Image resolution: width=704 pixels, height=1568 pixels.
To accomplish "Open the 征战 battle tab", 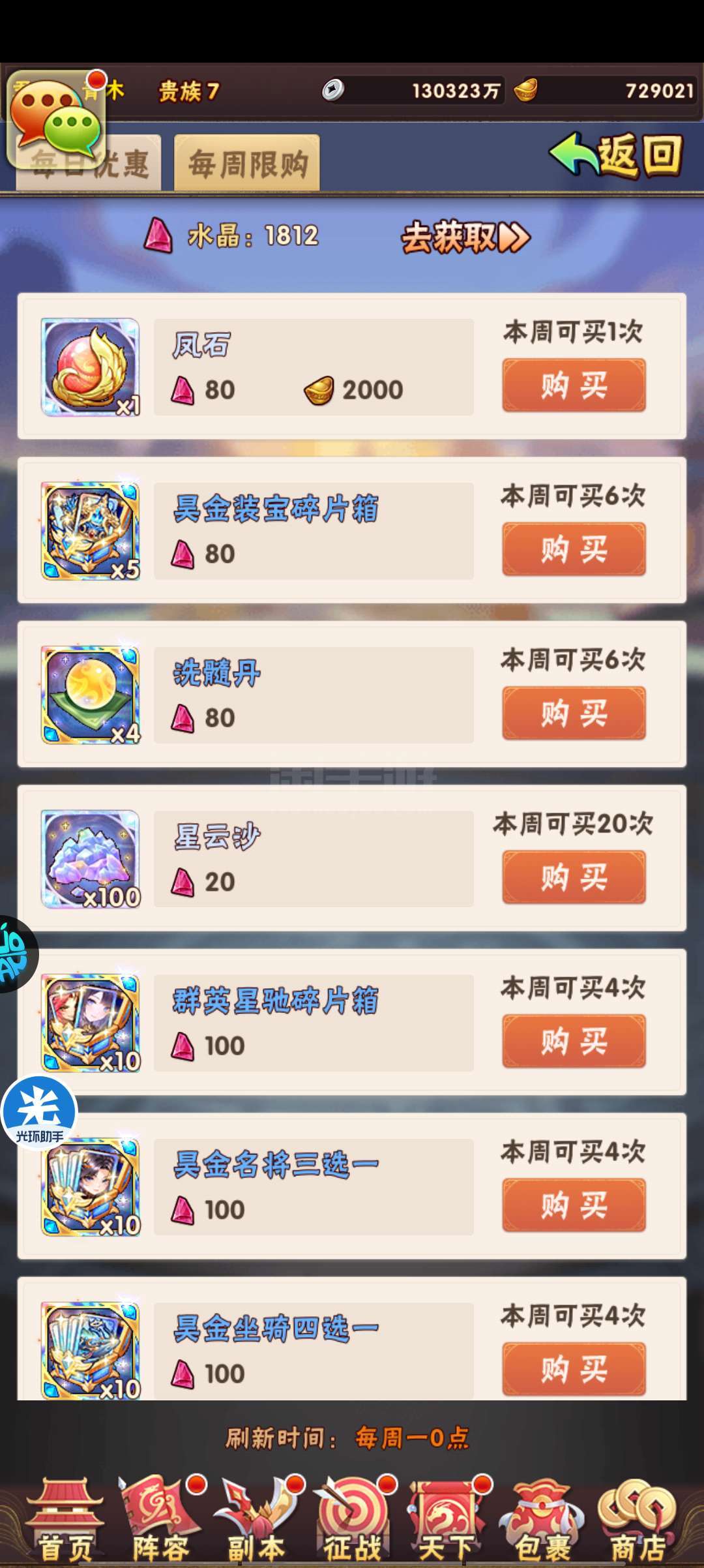I will [353, 1520].
